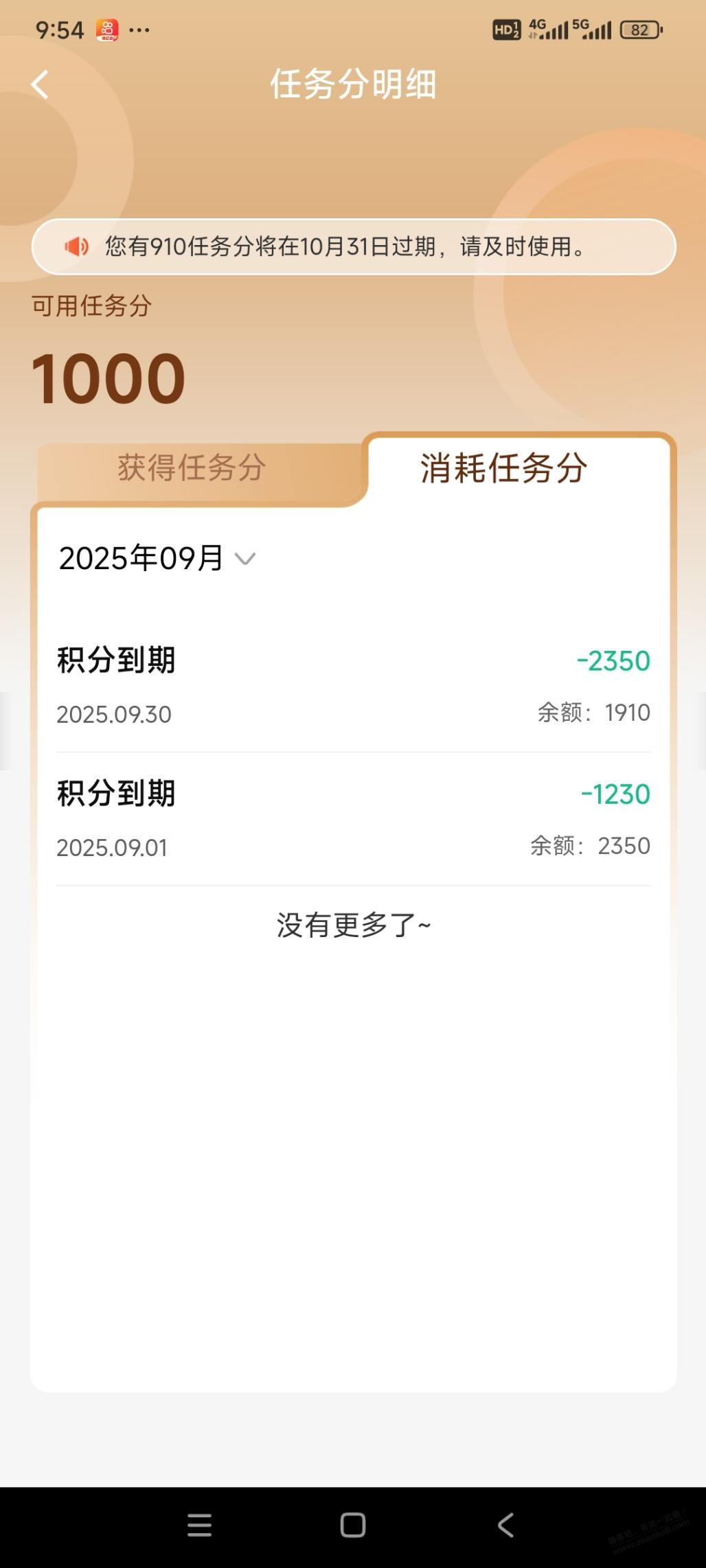
Task: Go to the phone home screen
Action: click(353, 1525)
